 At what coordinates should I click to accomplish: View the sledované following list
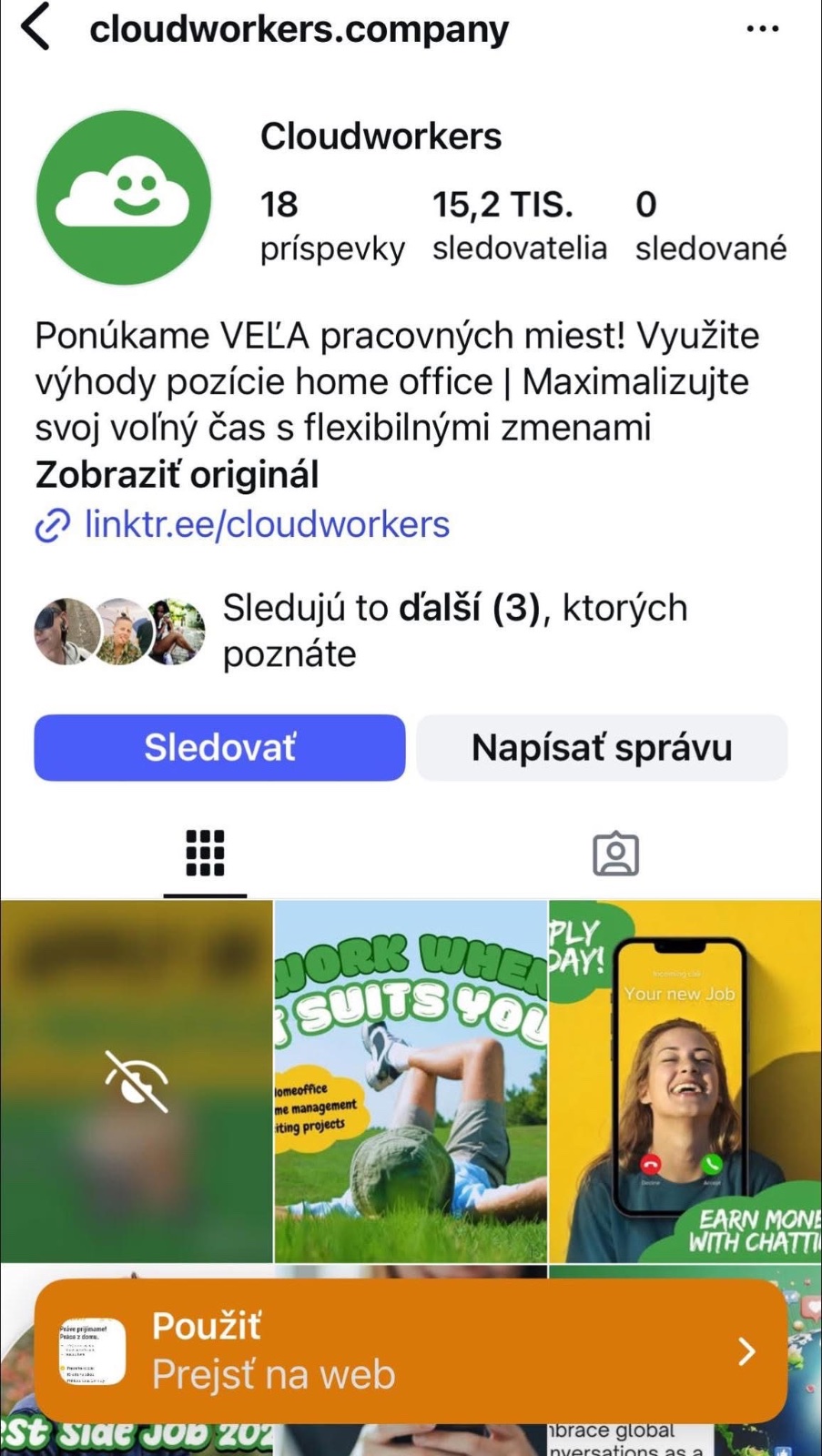(x=710, y=225)
